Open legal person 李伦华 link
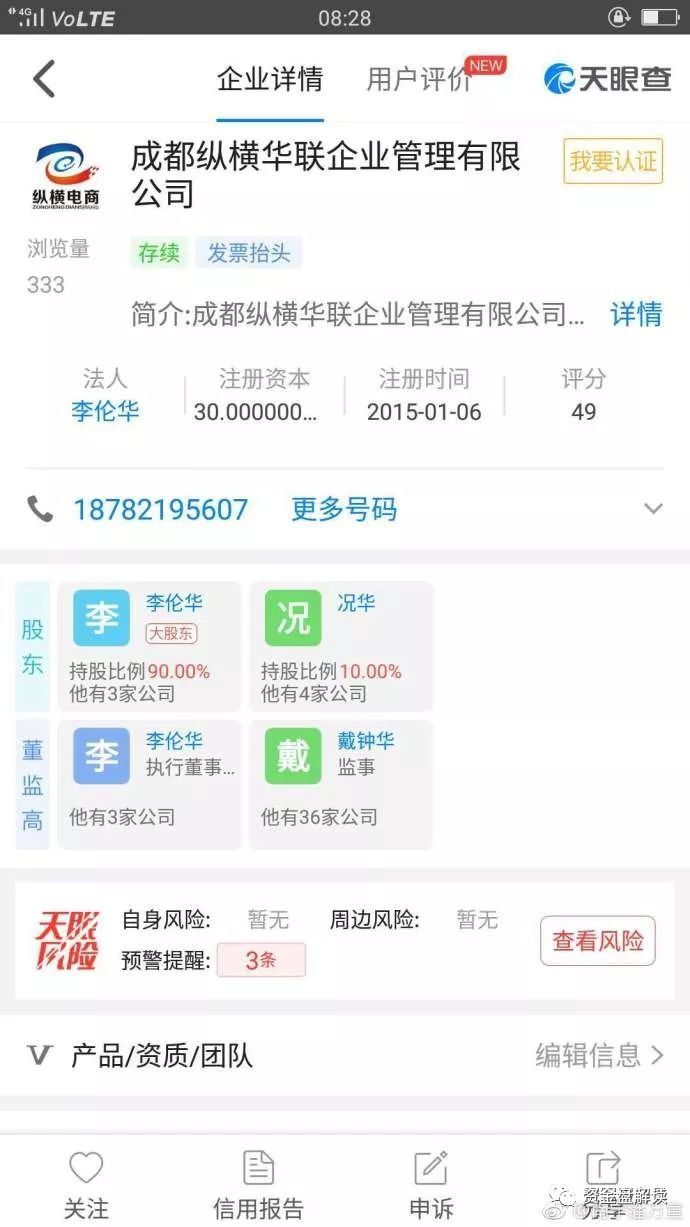This screenshot has width=690, height=1227. point(105,411)
